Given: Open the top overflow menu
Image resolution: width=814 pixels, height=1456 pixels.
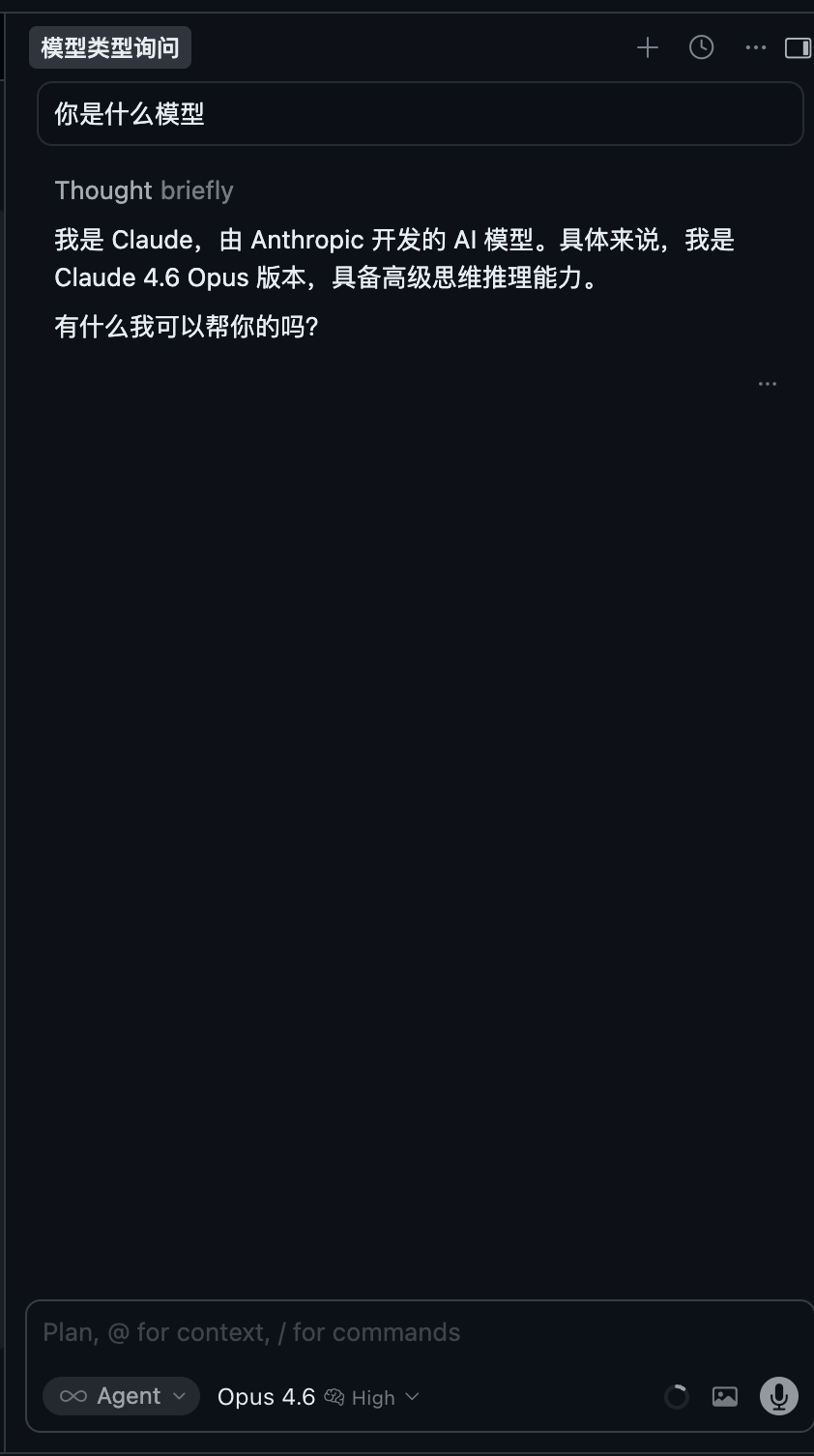Looking at the screenshot, I should point(756,47).
